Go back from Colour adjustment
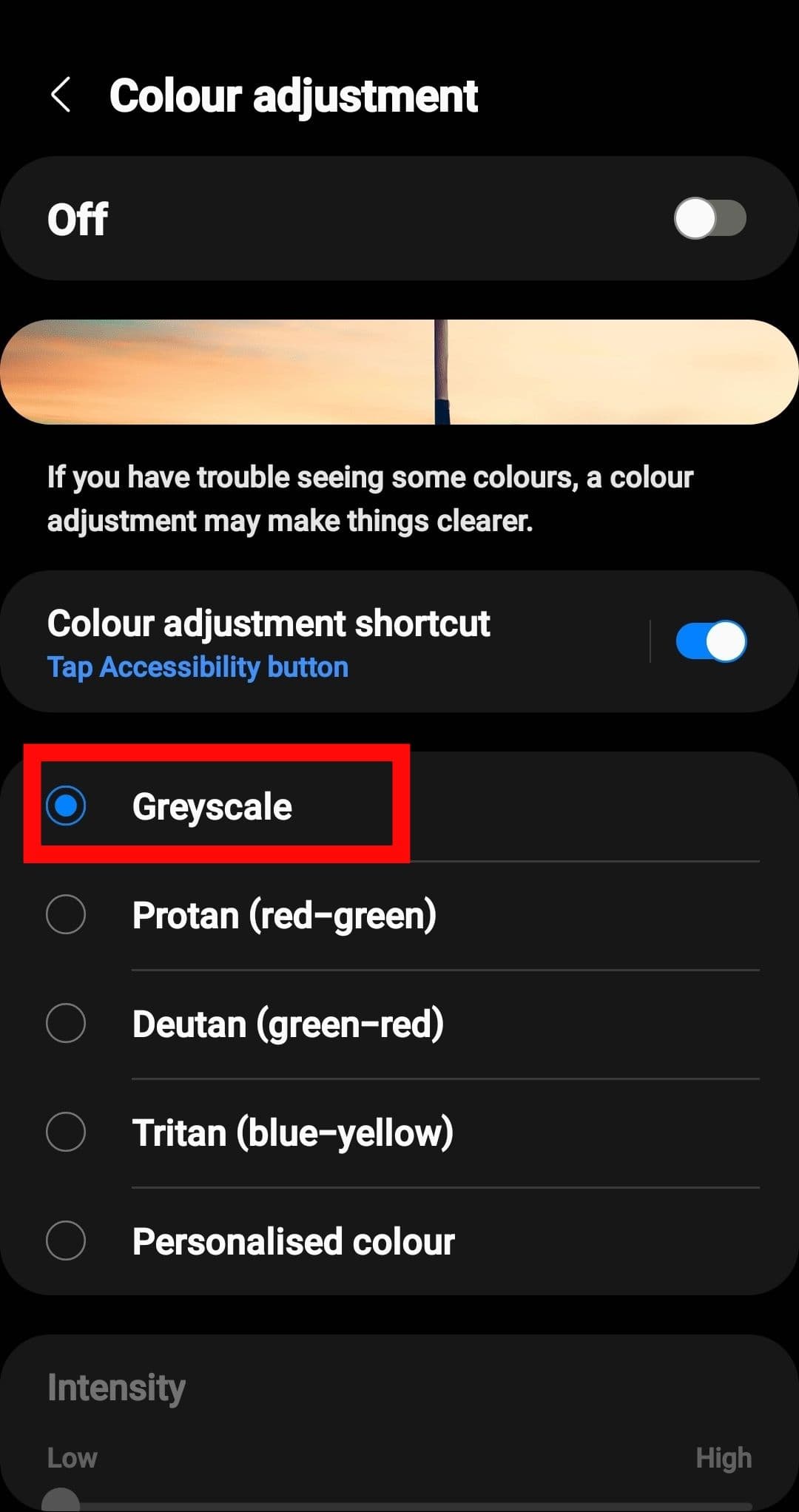 61,95
